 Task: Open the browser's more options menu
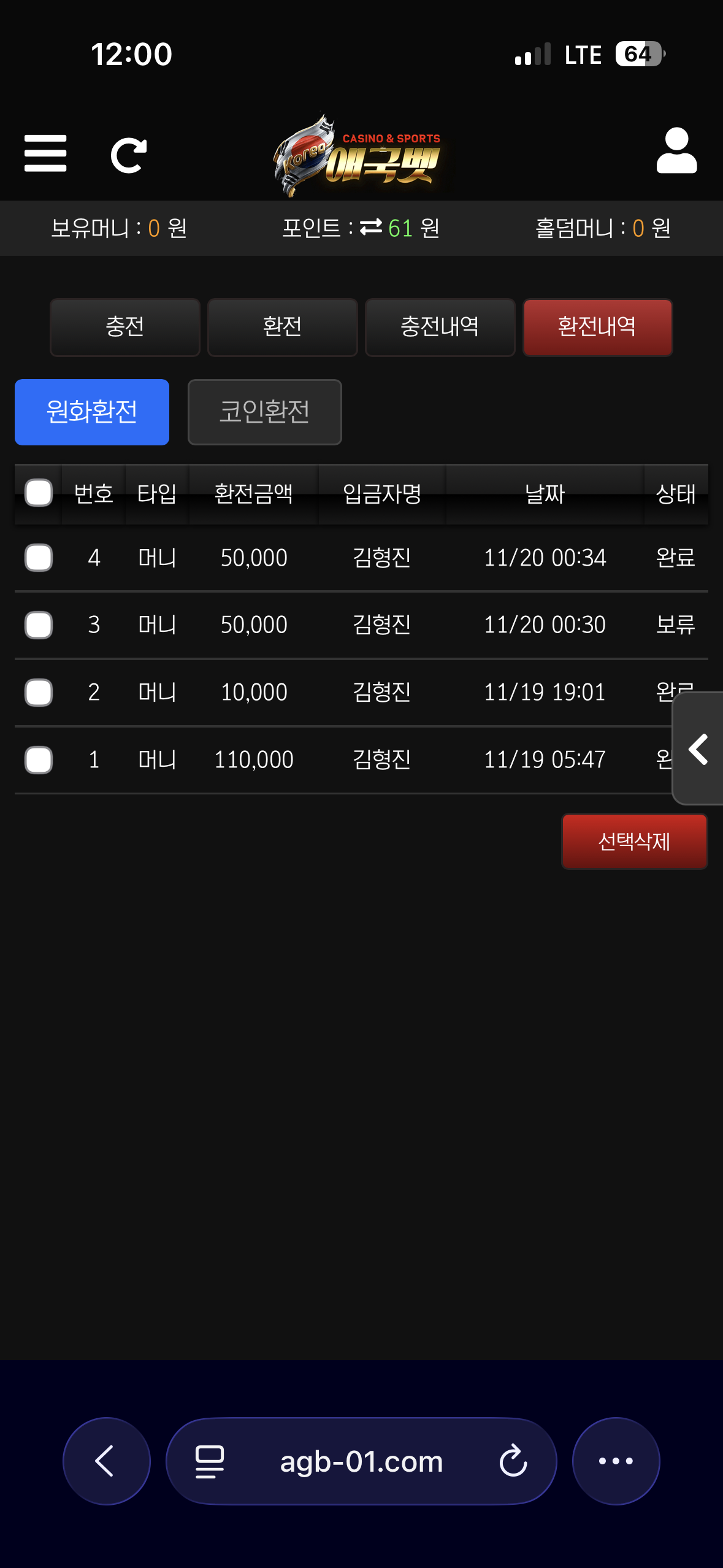(x=616, y=1461)
